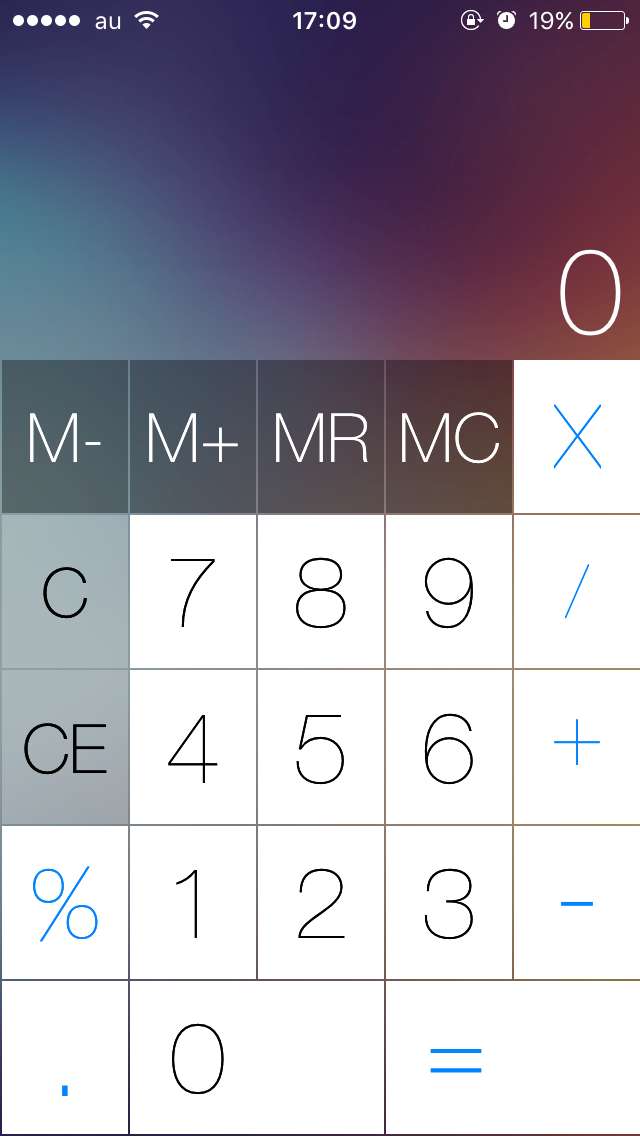Calculate the result with equals
Viewport: 640px width, 1136px height.
[513, 1058]
